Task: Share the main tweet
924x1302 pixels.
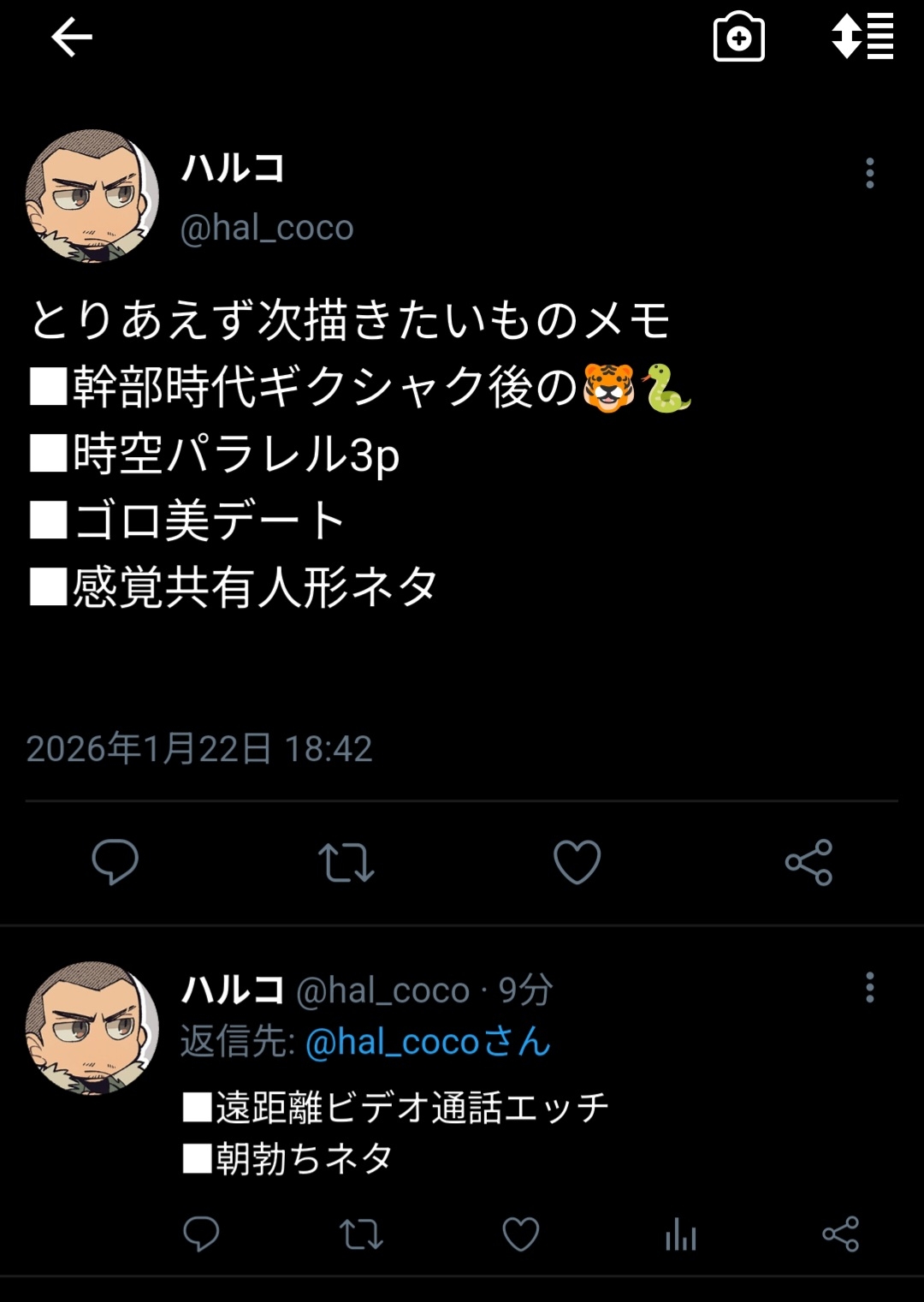Action: 808,862
